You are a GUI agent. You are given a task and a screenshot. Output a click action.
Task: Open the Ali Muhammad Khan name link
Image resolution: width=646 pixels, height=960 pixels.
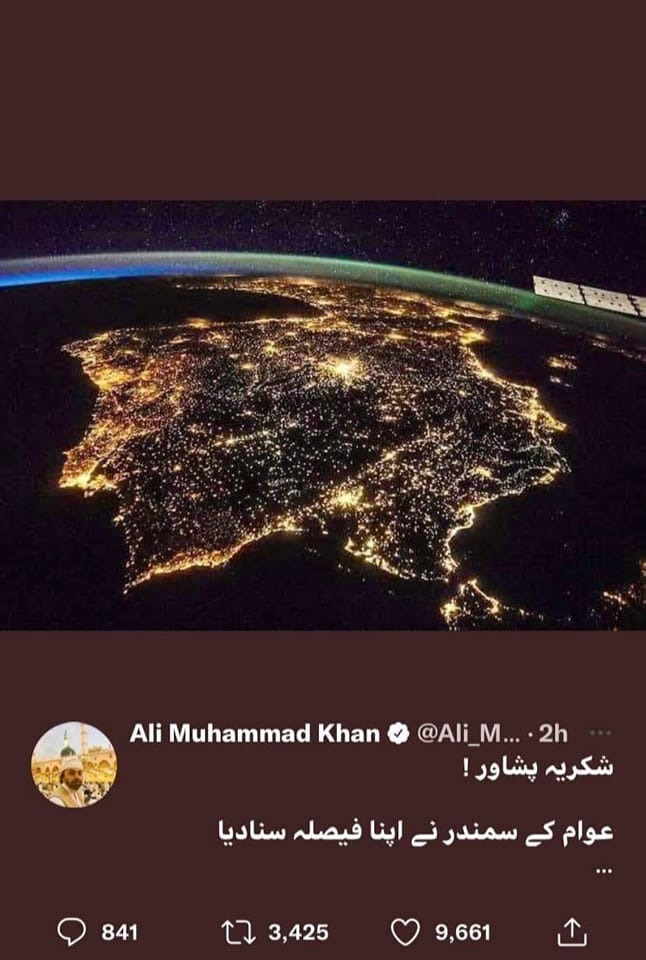pos(255,733)
